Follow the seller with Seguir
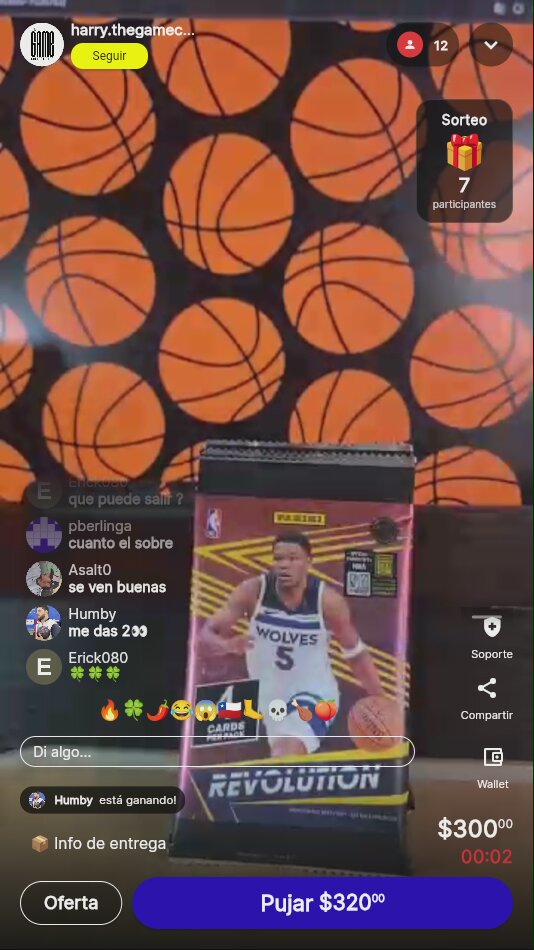Viewport: 534px width, 950px height. click(109, 56)
